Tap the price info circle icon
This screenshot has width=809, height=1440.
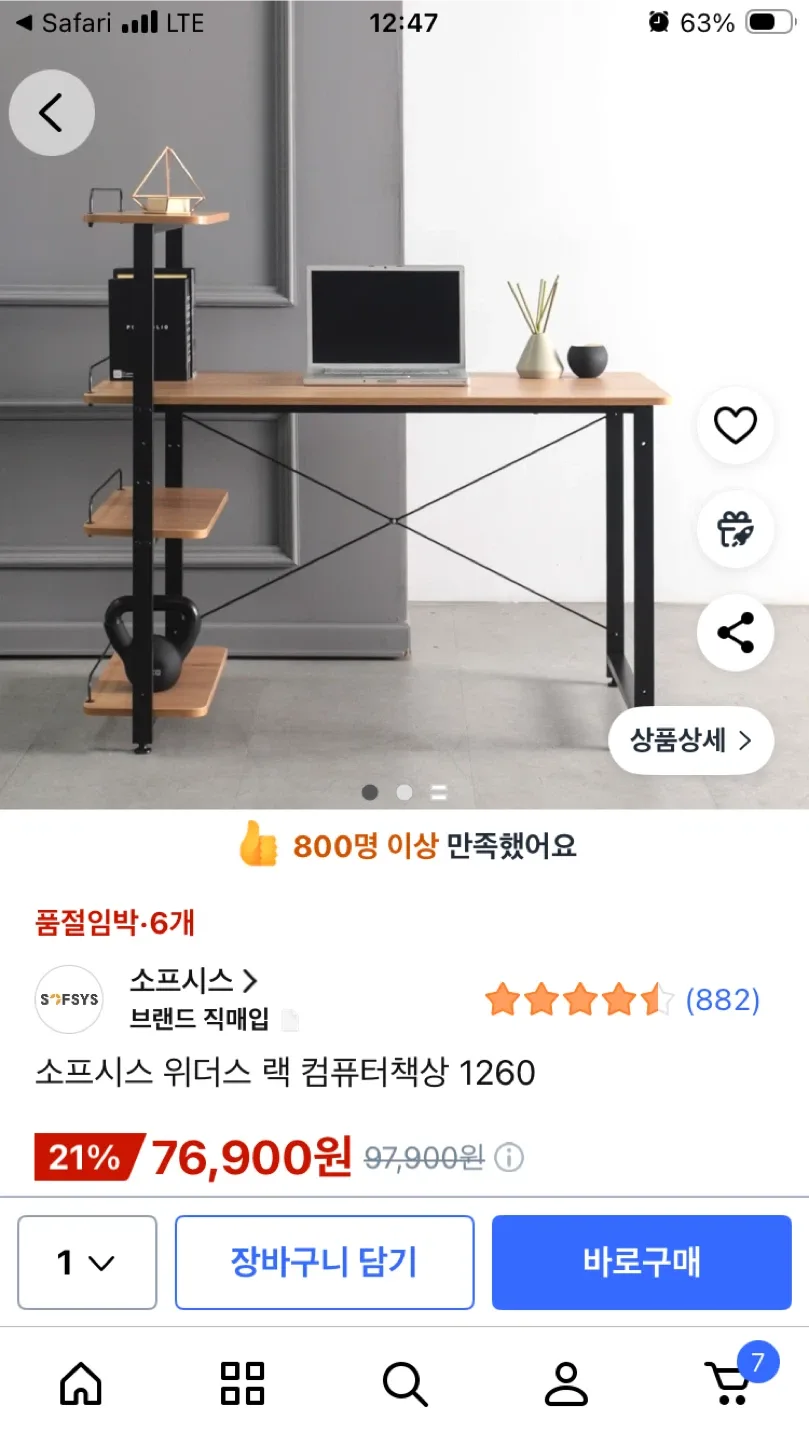click(510, 1158)
